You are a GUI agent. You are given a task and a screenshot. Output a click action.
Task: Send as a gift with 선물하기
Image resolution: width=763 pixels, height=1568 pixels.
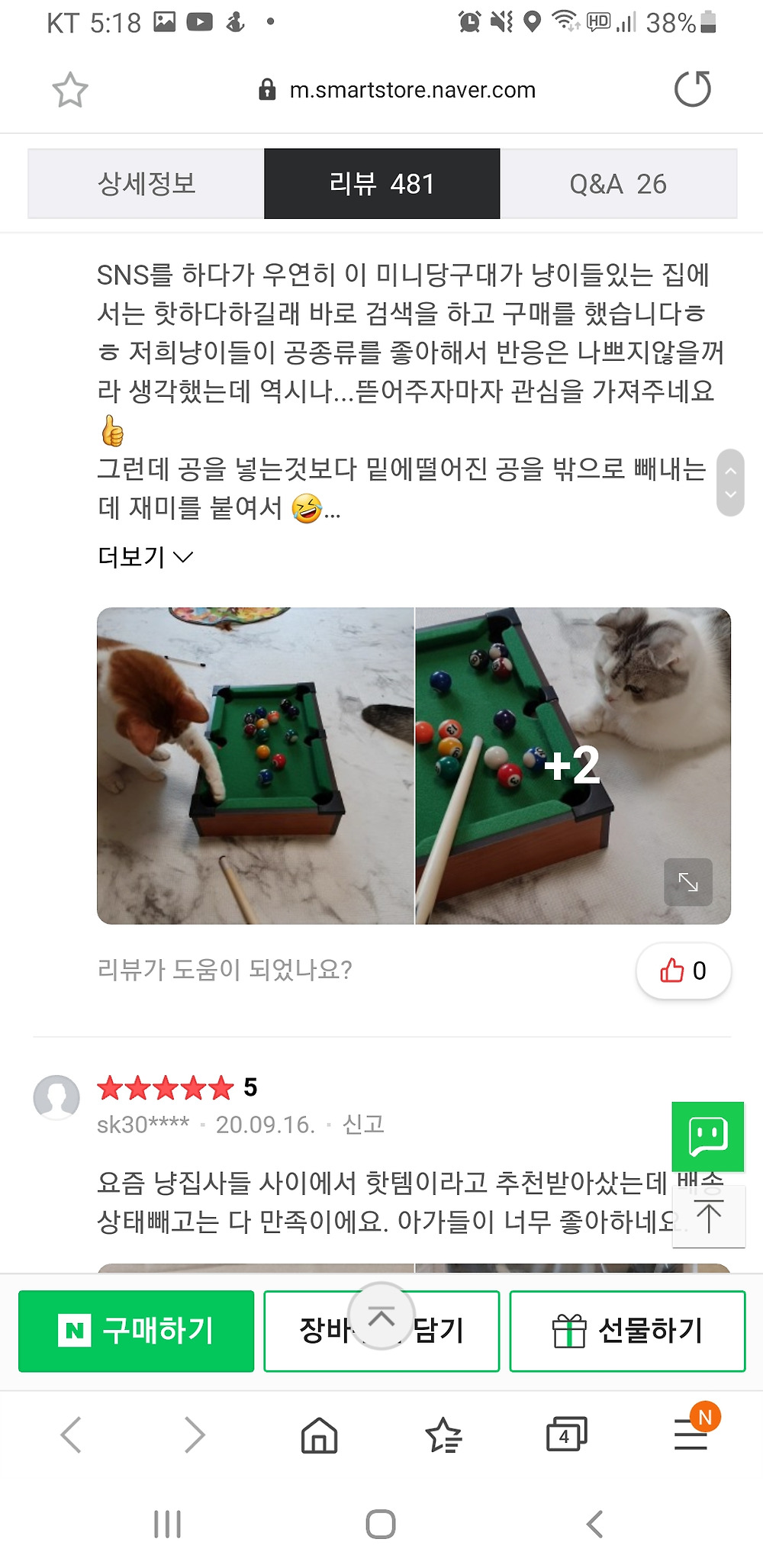coord(627,1331)
